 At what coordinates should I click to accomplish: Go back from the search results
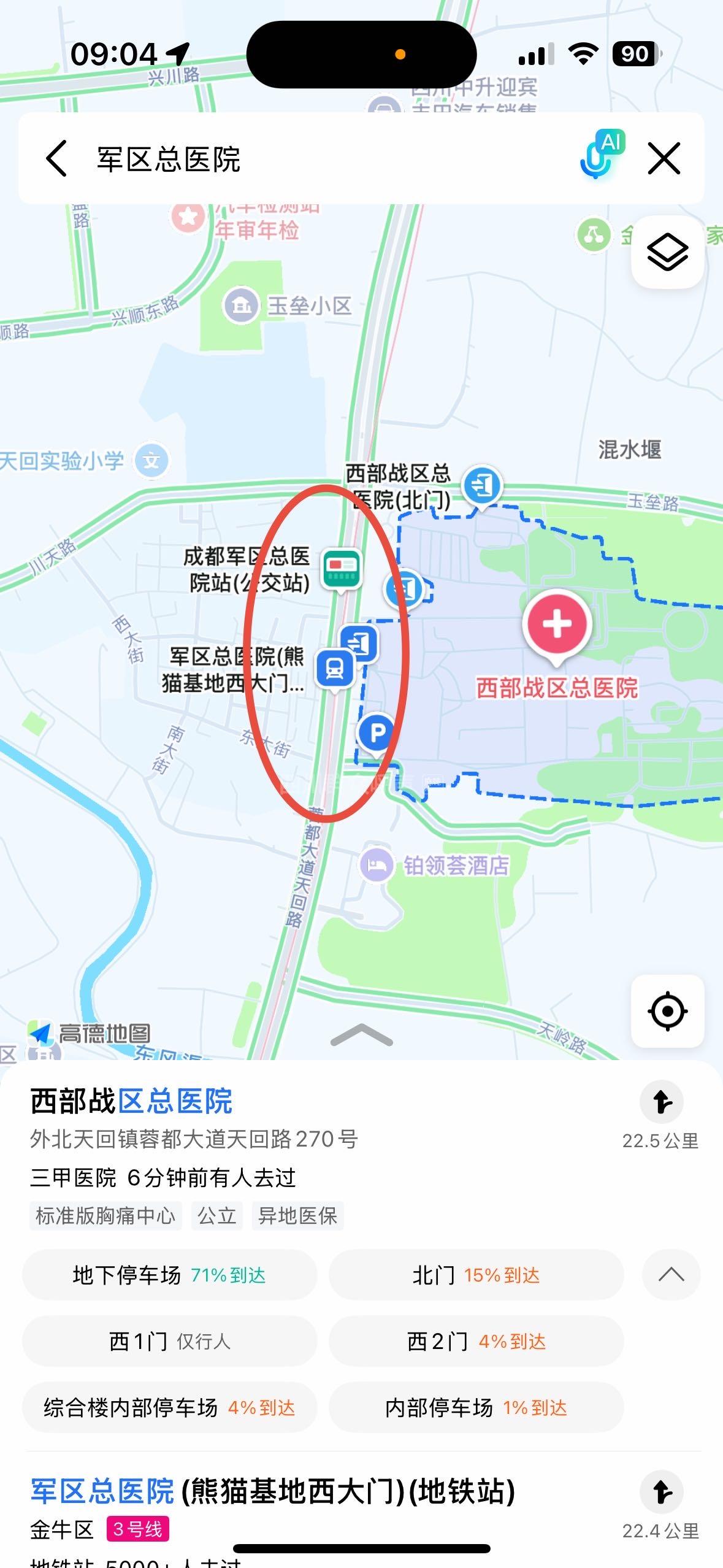point(56,158)
